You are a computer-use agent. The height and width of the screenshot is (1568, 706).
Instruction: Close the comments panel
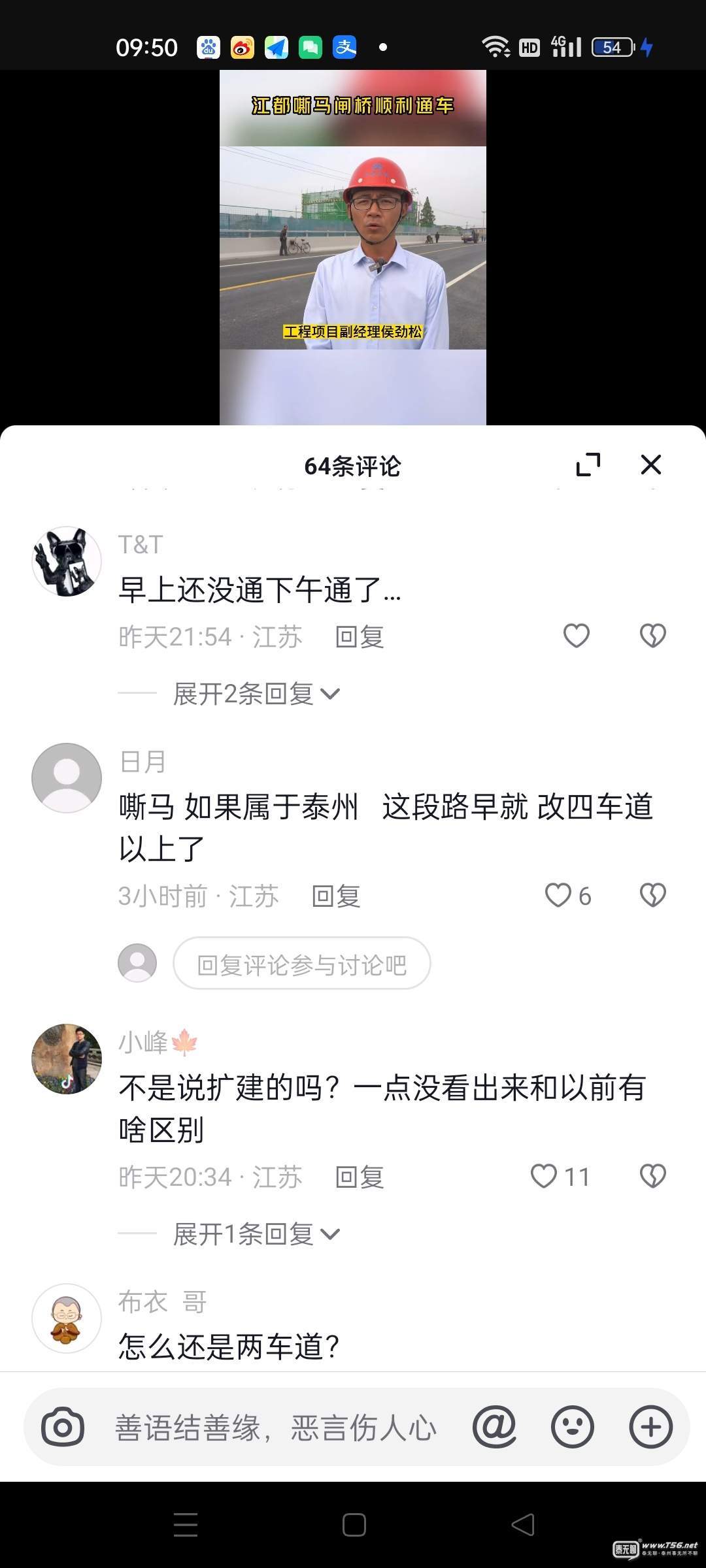pyautogui.click(x=651, y=465)
